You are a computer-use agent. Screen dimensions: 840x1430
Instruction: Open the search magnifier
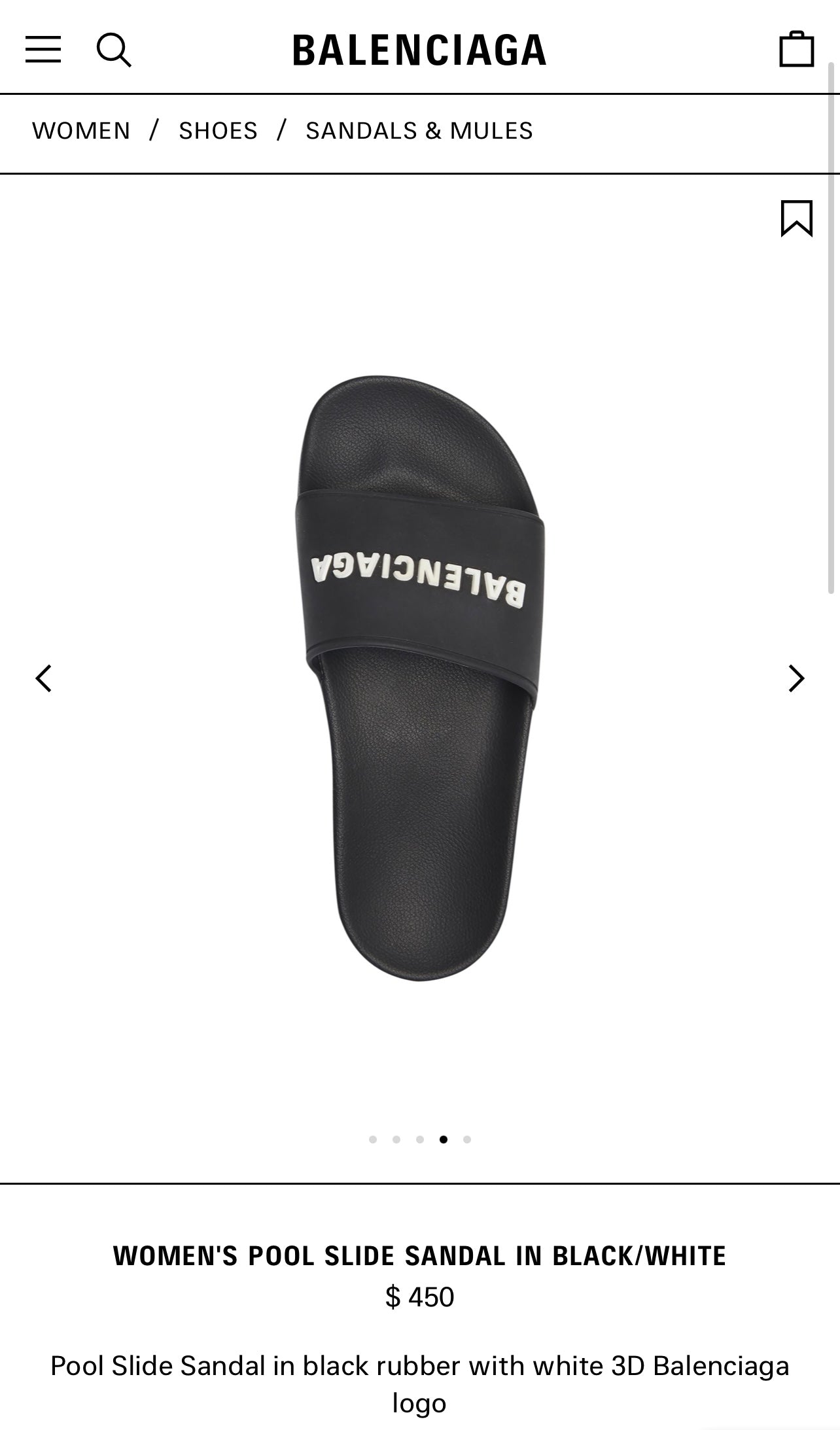[114, 50]
